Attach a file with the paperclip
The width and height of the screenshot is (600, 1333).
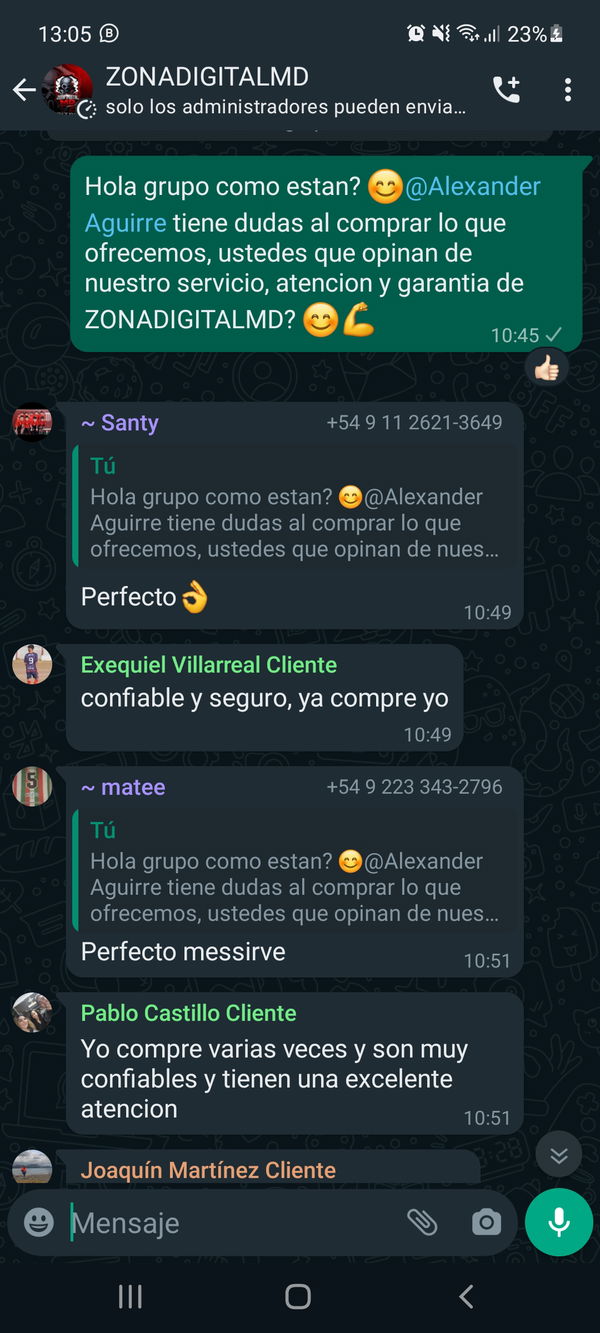pos(422,1222)
